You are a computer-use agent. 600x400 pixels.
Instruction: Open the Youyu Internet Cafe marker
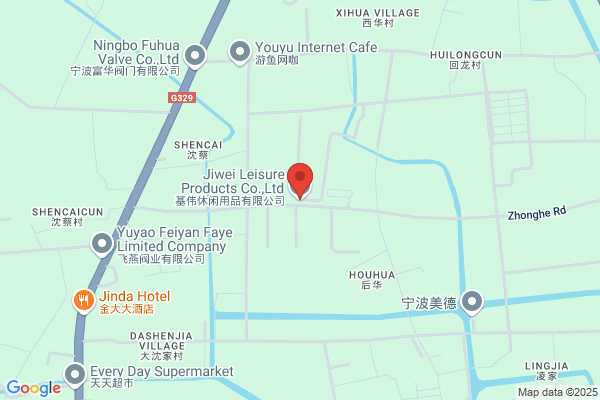(x=240, y=52)
